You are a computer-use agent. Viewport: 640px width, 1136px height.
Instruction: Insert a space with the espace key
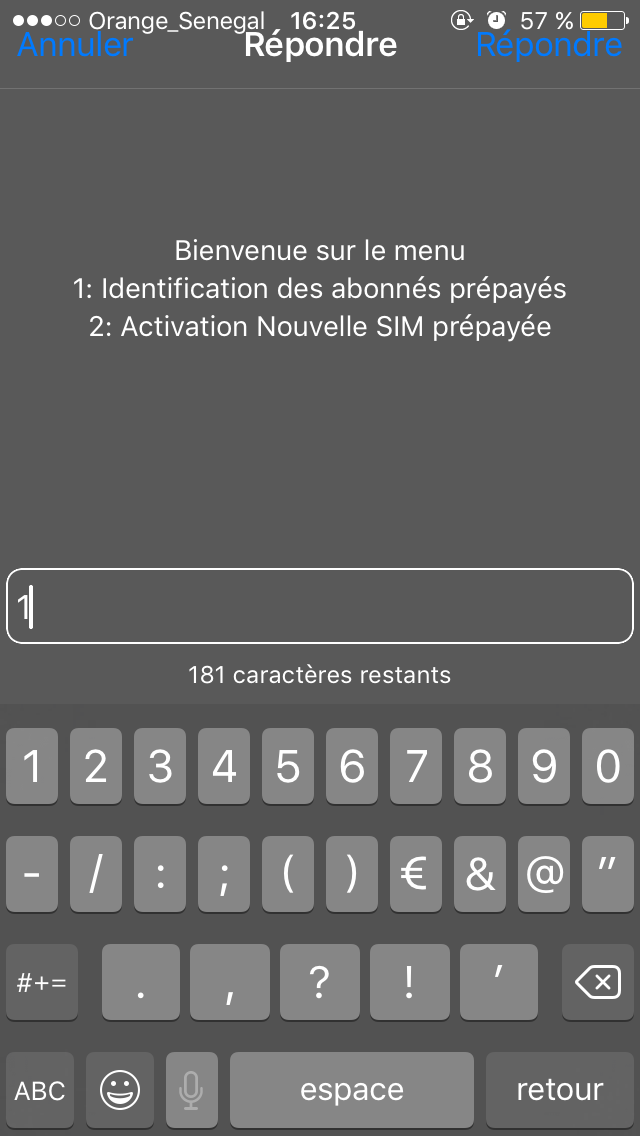pyautogui.click(x=352, y=1090)
